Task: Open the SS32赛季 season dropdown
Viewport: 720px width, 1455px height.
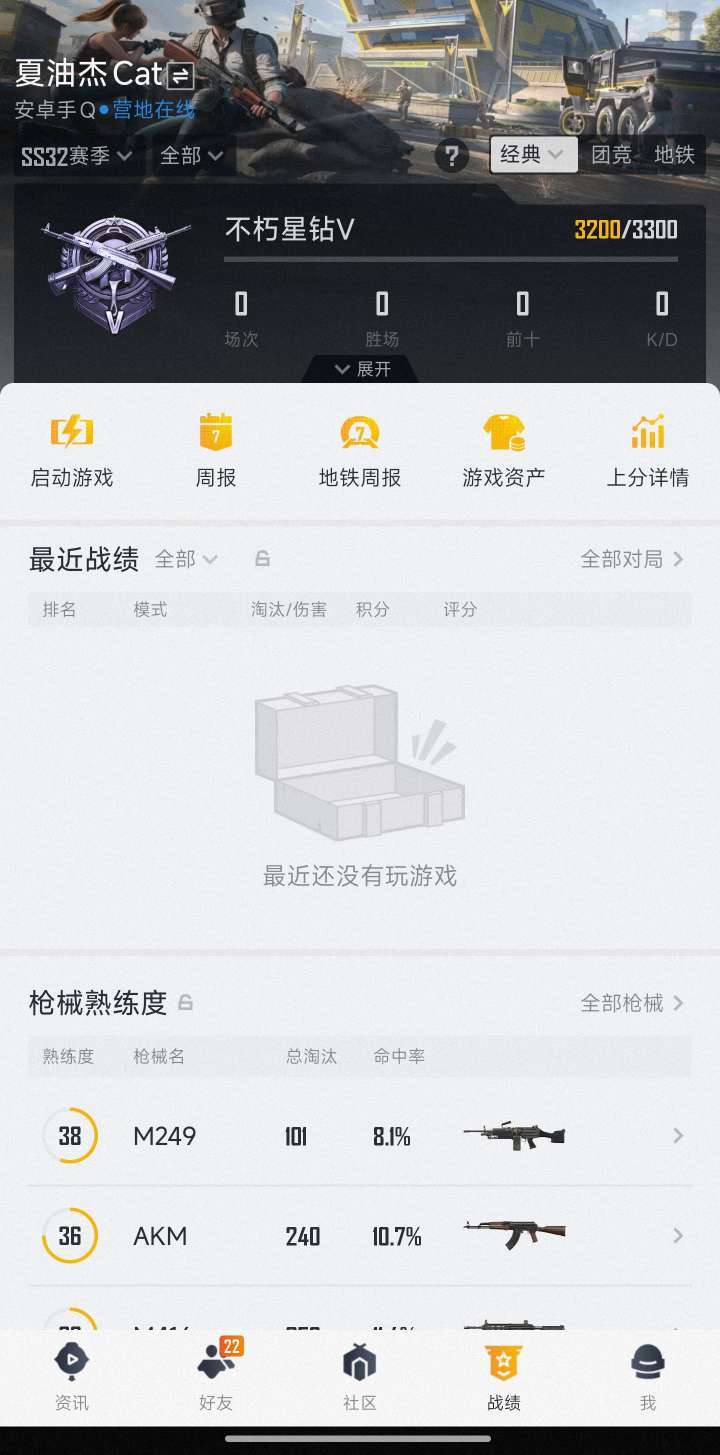Action: click(x=77, y=155)
